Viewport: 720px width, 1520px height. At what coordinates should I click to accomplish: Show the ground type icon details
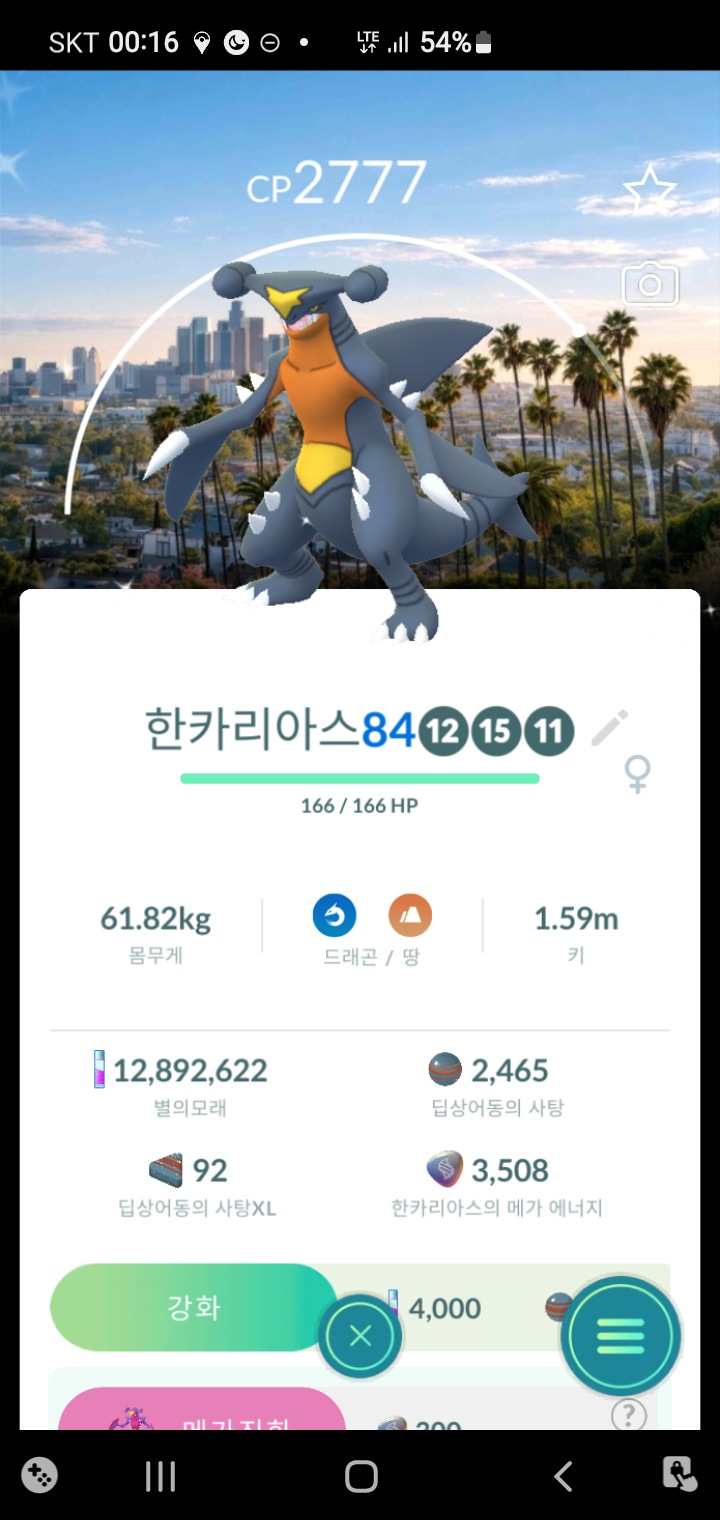coord(410,915)
